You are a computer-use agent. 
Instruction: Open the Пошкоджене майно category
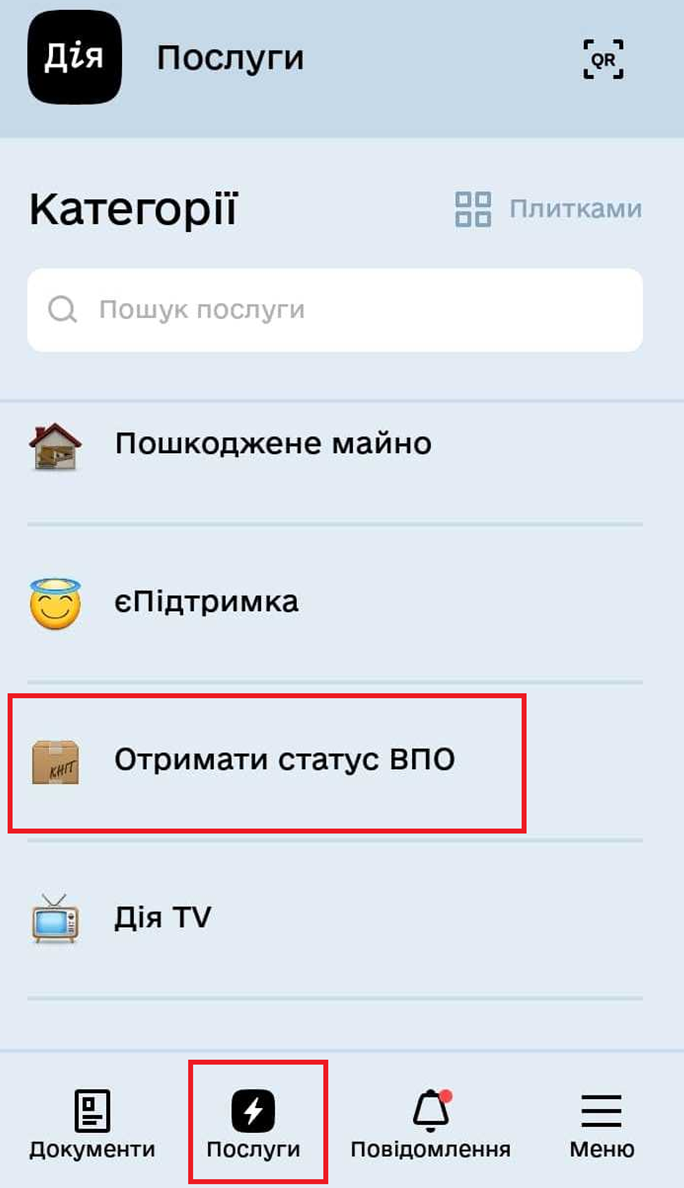272,444
